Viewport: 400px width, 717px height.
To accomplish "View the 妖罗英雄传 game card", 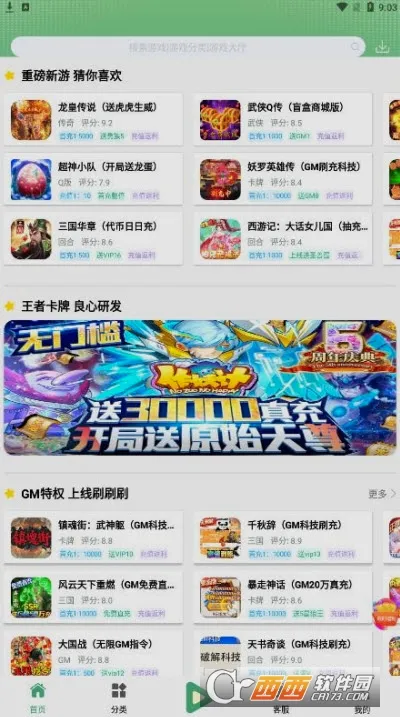I will tap(283, 179).
